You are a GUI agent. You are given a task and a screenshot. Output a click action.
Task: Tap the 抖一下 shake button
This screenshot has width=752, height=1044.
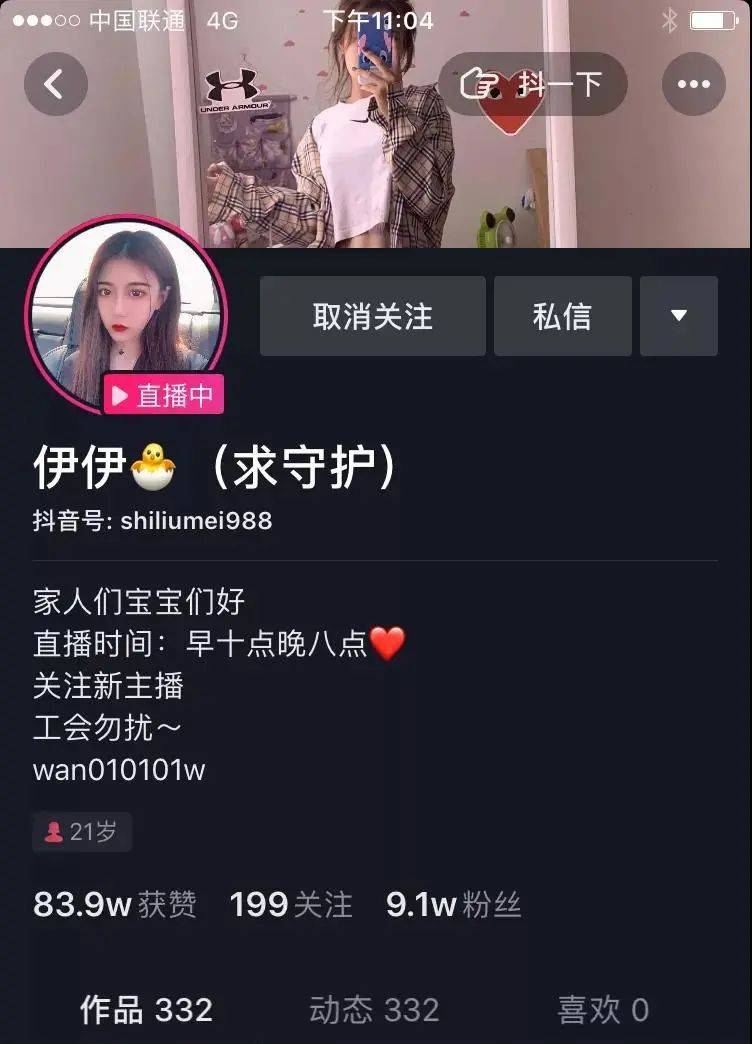point(533,84)
